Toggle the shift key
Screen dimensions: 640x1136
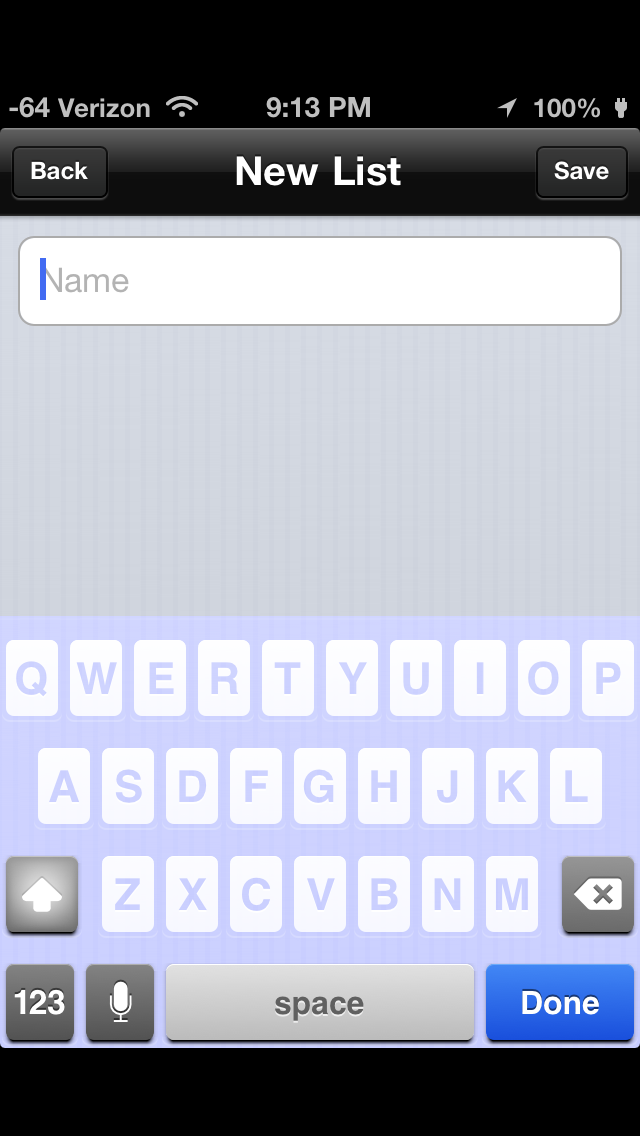42,895
